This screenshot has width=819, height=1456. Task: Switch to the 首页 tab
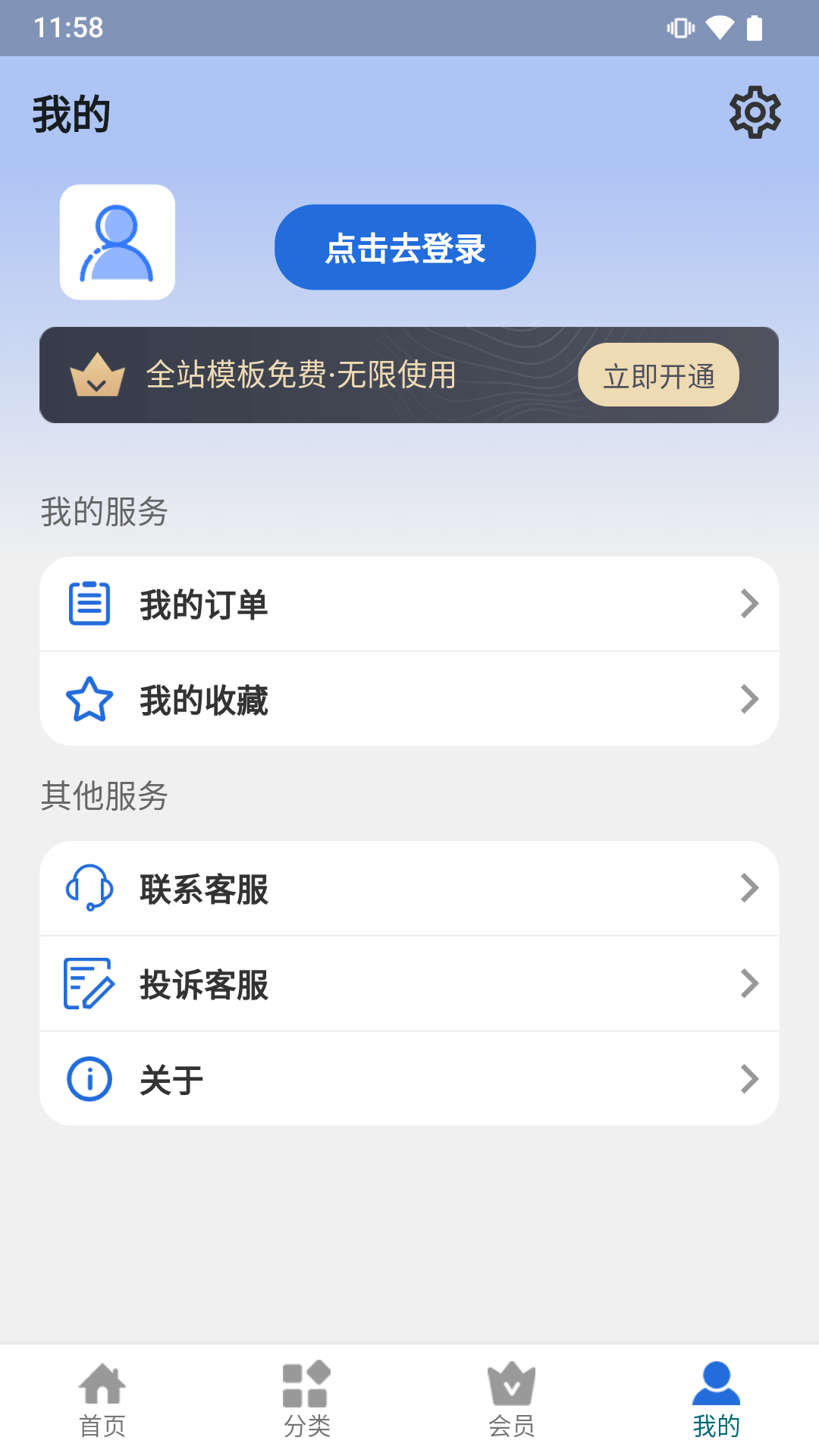click(x=103, y=1403)
